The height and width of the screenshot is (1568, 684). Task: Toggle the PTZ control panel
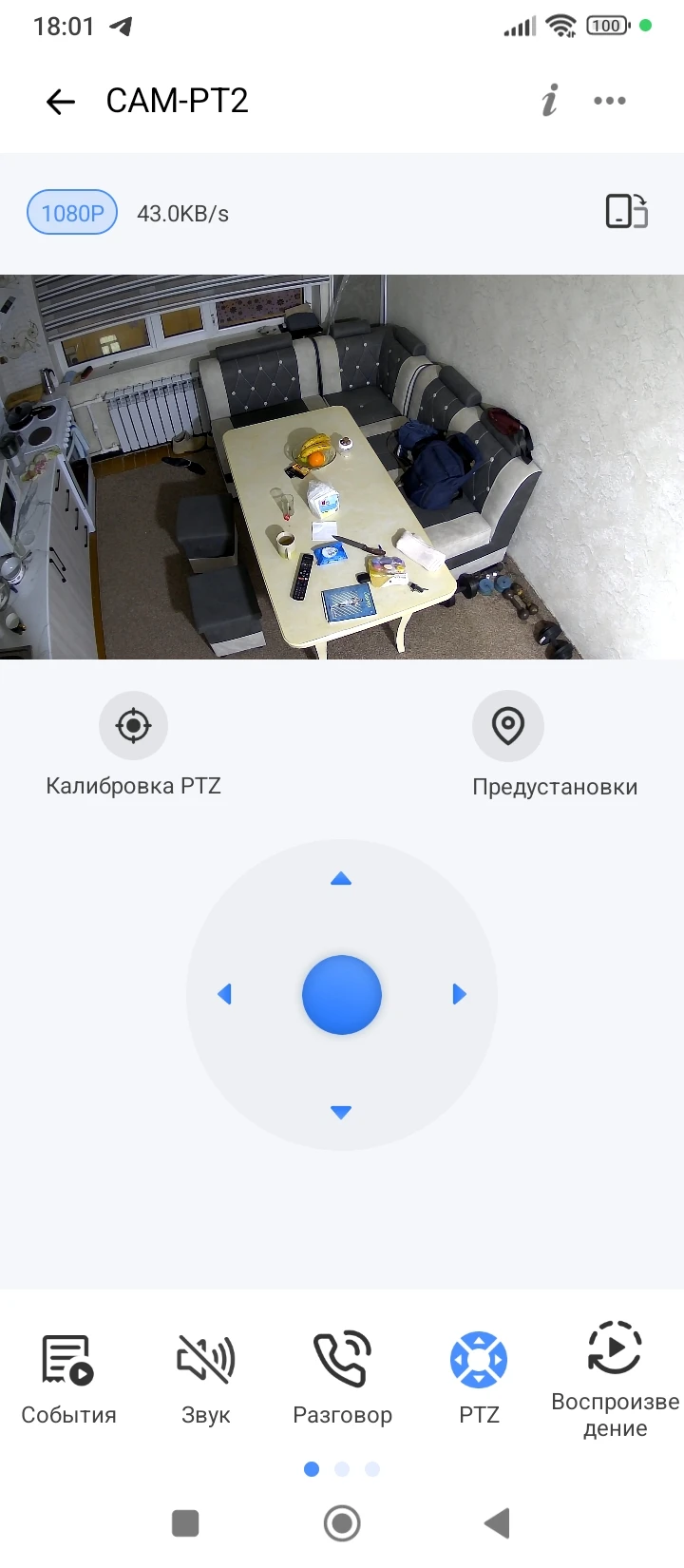click(479, 1378)
